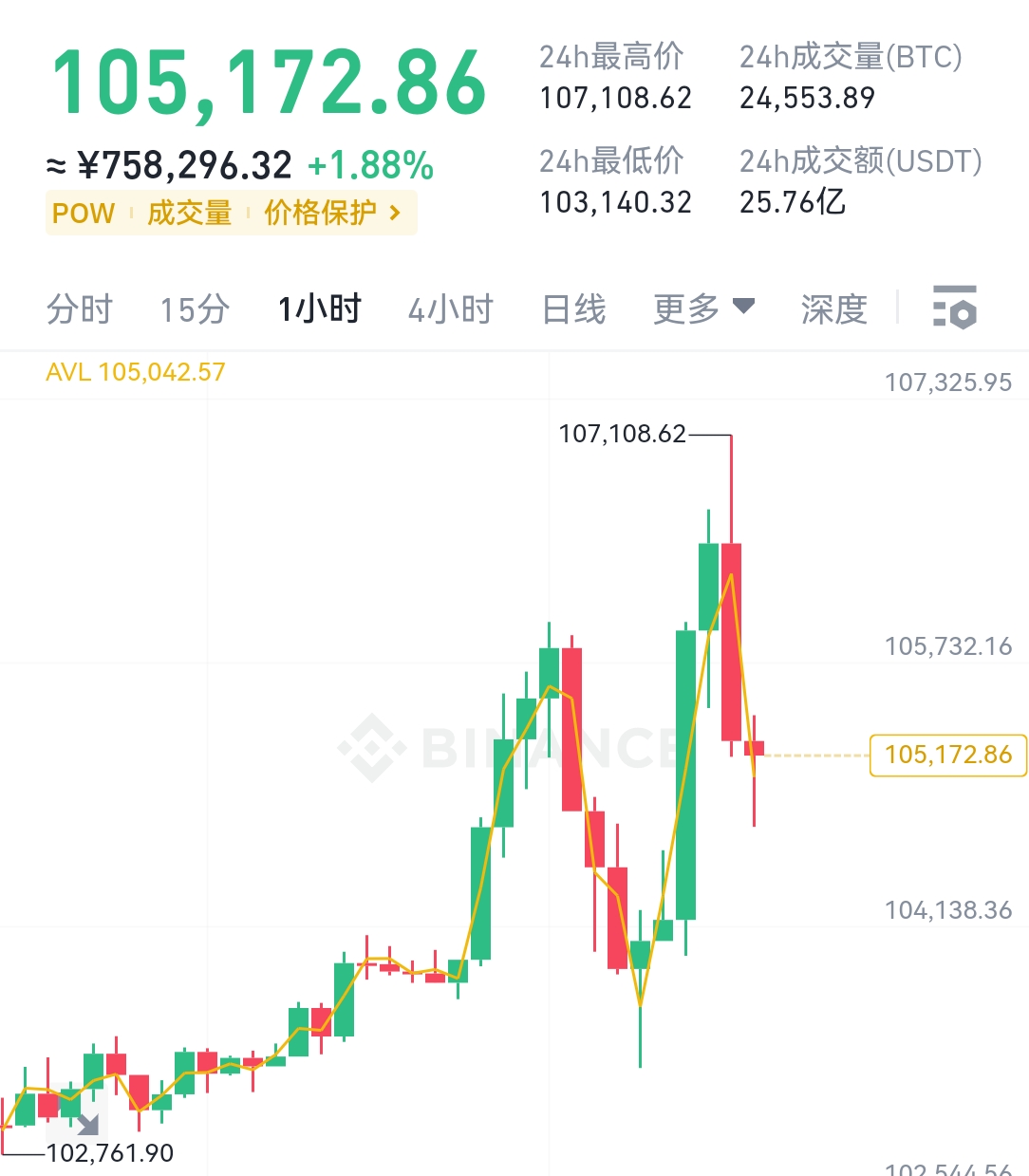Expand the 更多 intervals dropdown
This screenshot has width=1029, height=1176.
point(703,308)
